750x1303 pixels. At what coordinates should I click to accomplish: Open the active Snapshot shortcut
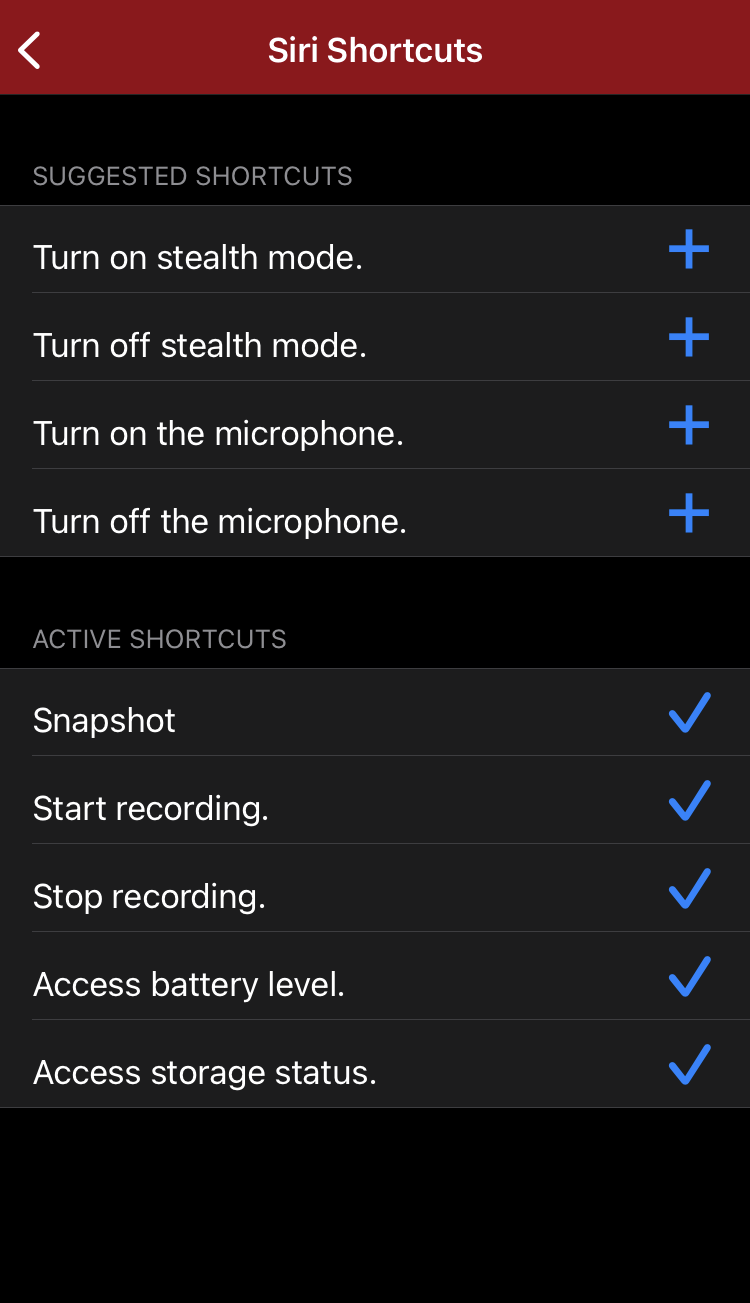click(x=375, y=712)
